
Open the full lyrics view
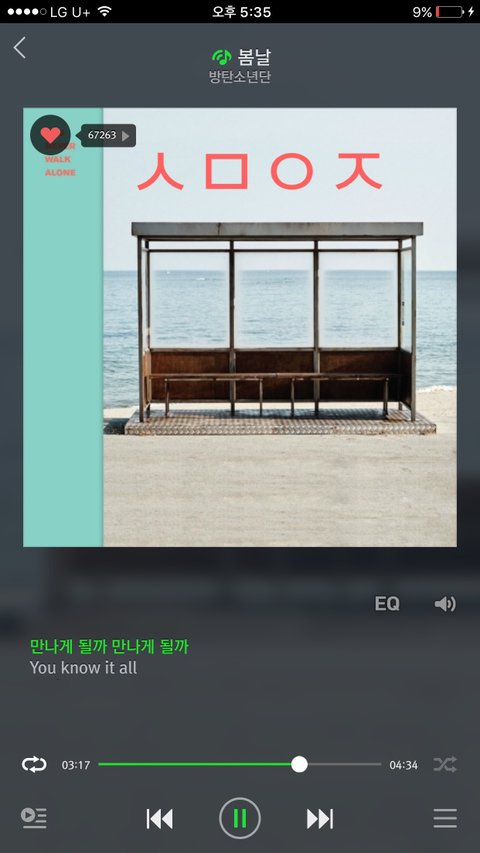pos(109,657)
